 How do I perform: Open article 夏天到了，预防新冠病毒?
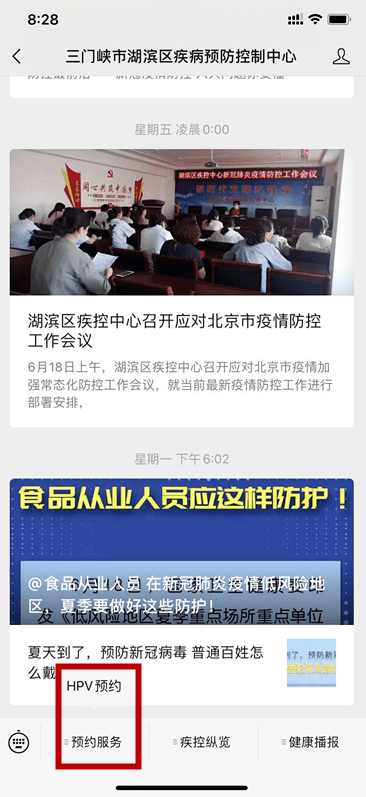pyautogui.click(x=182, y=663)
